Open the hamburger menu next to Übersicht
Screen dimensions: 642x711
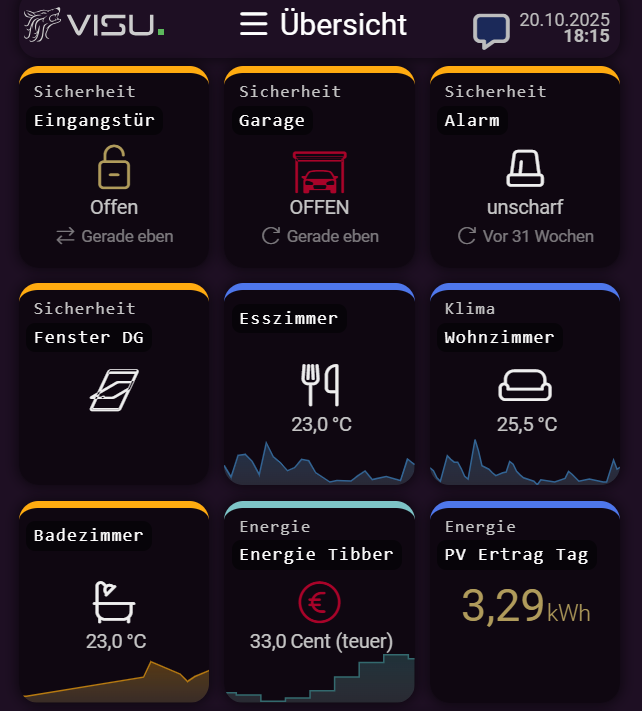(254, 24)
